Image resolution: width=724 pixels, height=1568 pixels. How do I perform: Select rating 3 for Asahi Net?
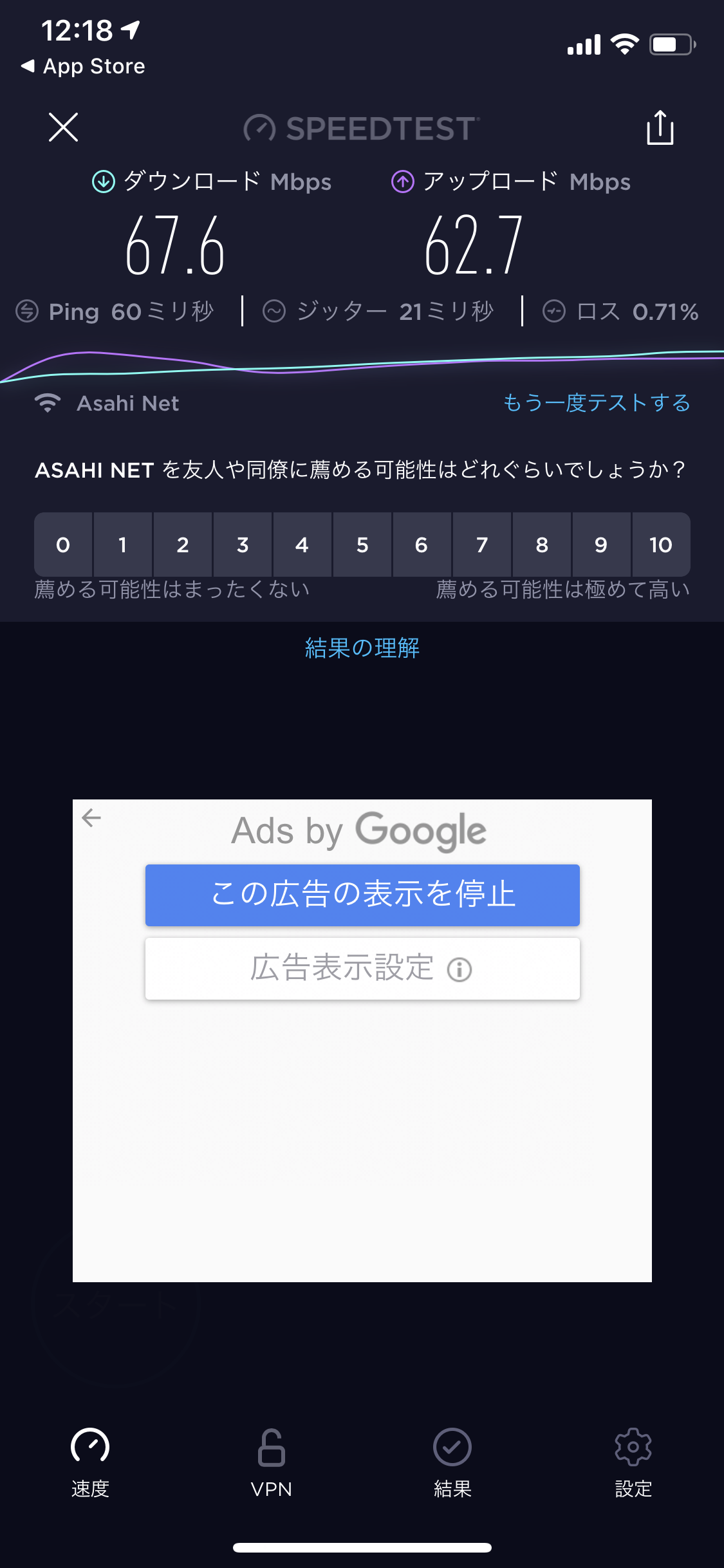click(x=243, y=545)
